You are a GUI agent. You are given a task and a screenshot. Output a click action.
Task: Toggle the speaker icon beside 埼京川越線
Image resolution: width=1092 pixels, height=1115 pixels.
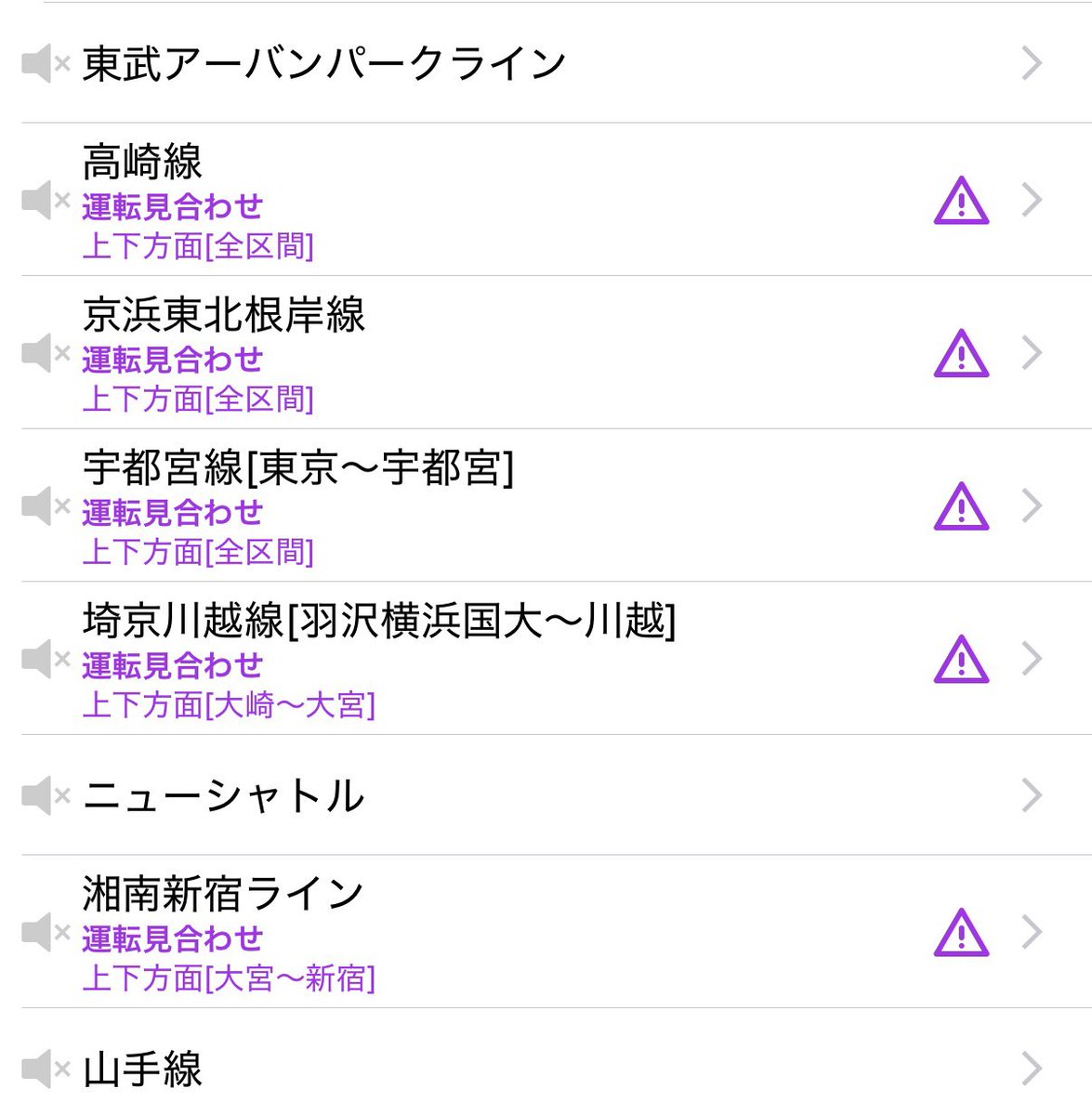click(45, 659)
